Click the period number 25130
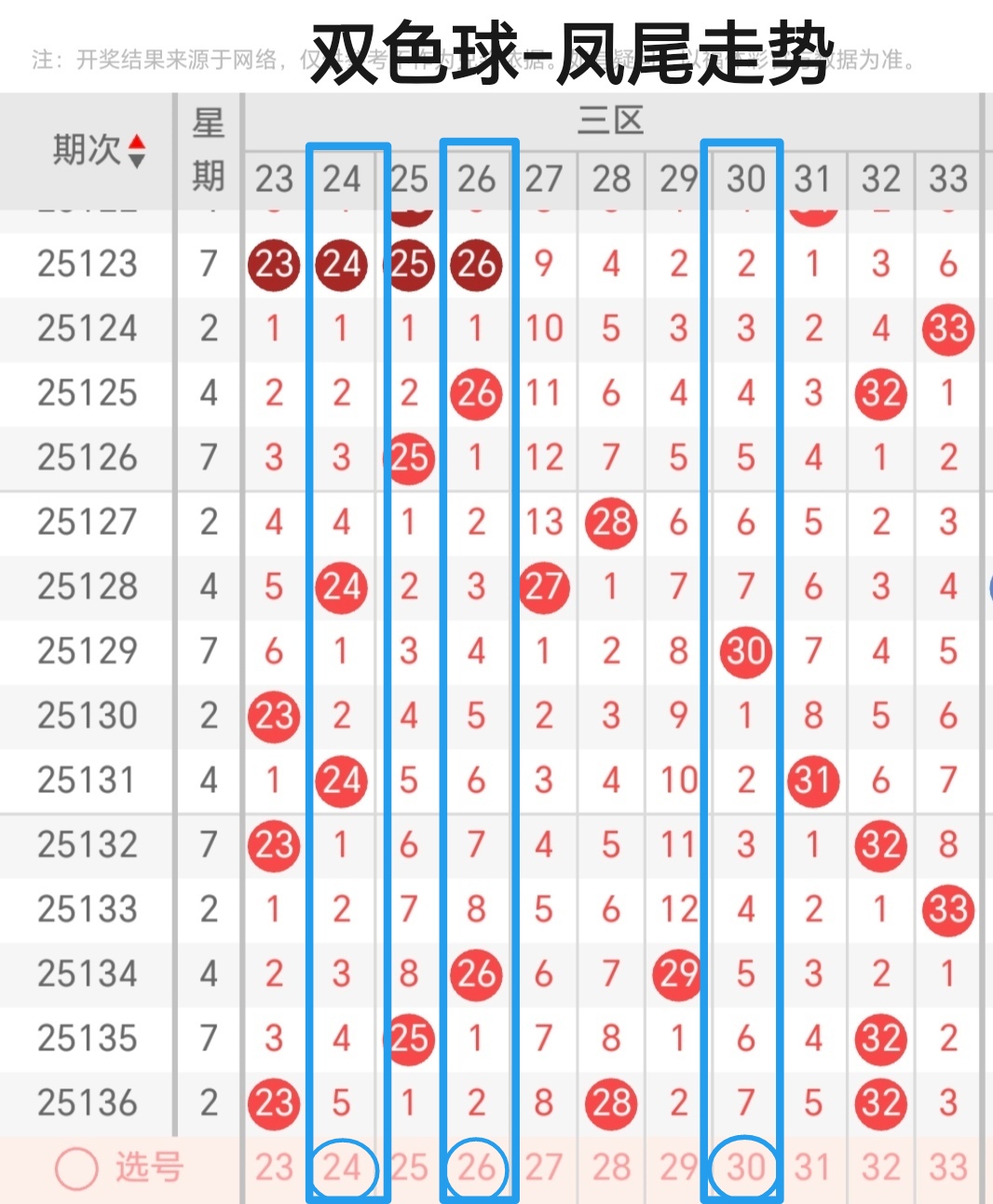This screenshot has width=993, height=1204. pos(85,716)
